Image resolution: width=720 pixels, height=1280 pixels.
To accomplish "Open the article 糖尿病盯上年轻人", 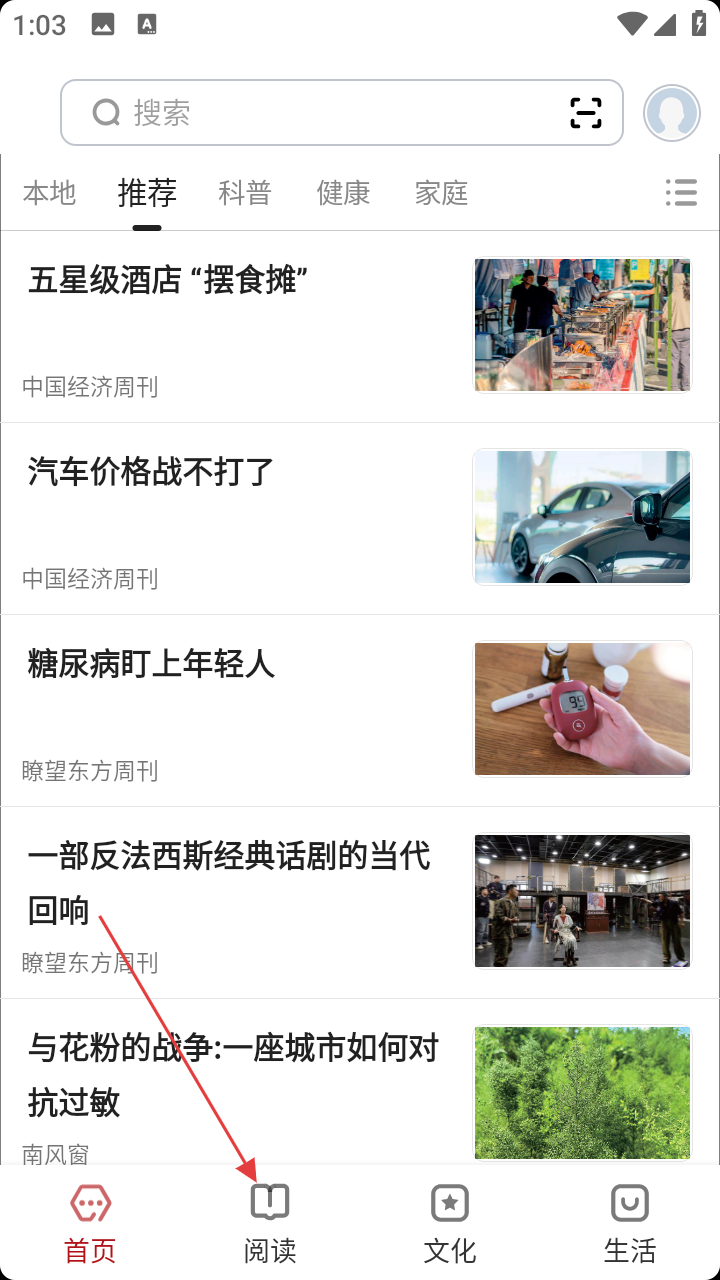I will pos(151,664).
